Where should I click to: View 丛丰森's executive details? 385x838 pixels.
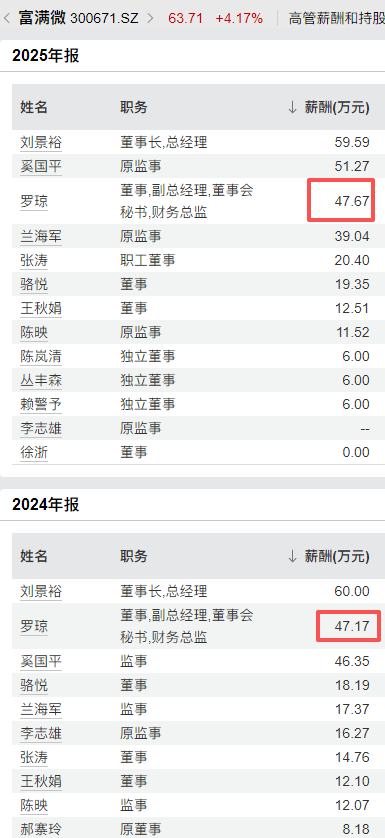pos(41,381)
